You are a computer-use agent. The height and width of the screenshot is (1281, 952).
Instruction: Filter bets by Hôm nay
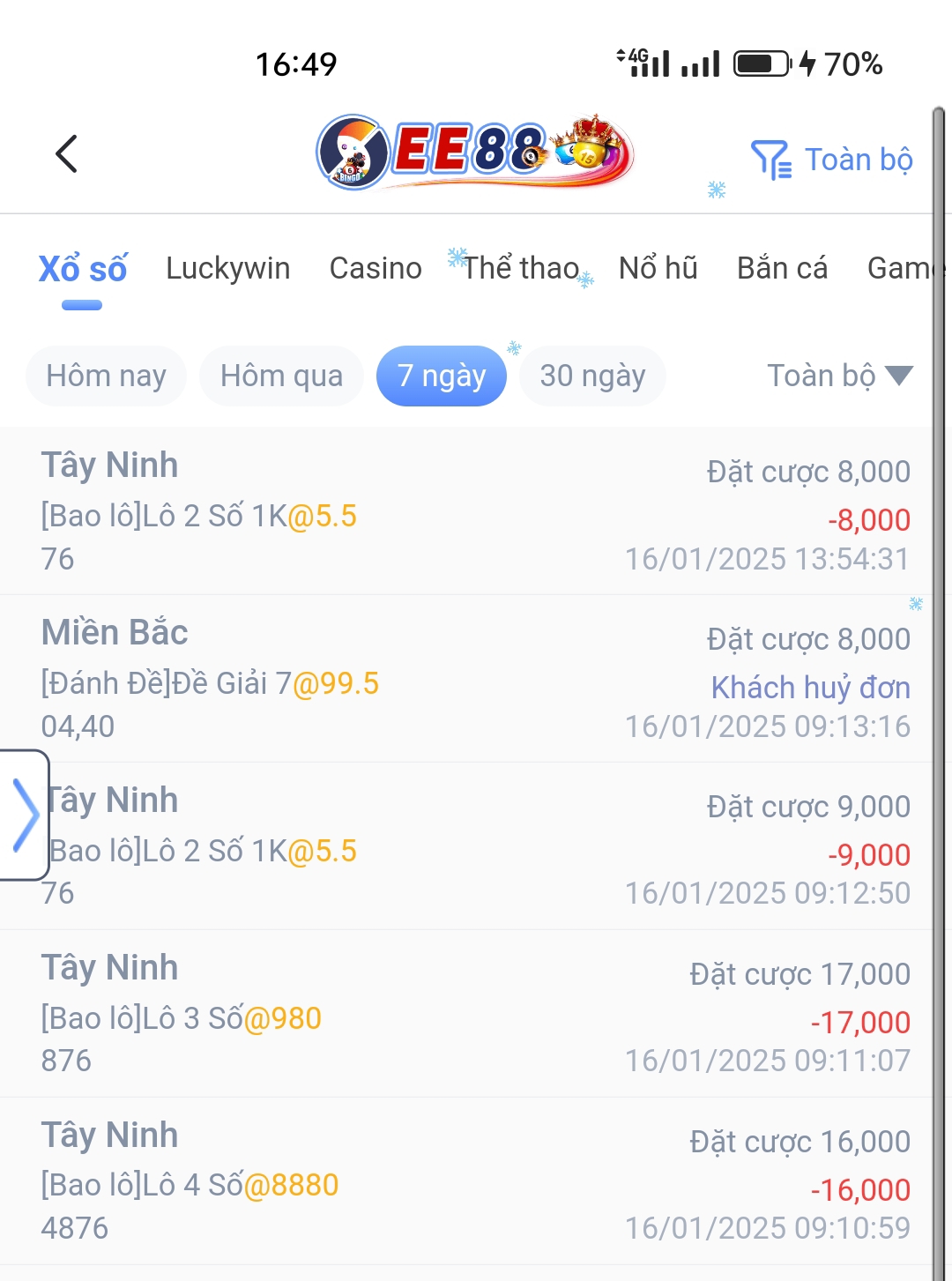pyautogui.click(x=106, y=376)
